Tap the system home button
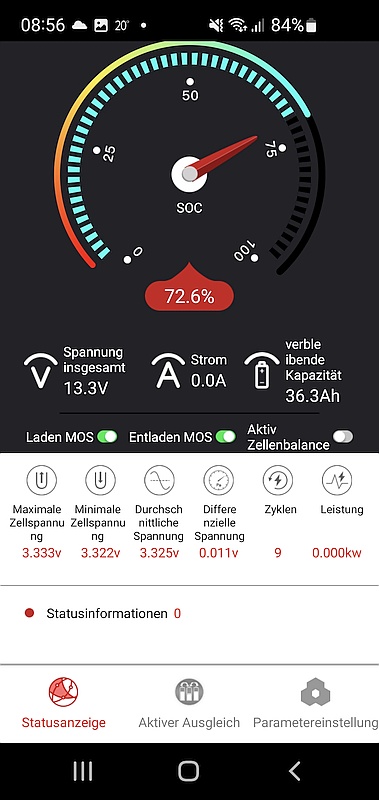 point(189,771)
